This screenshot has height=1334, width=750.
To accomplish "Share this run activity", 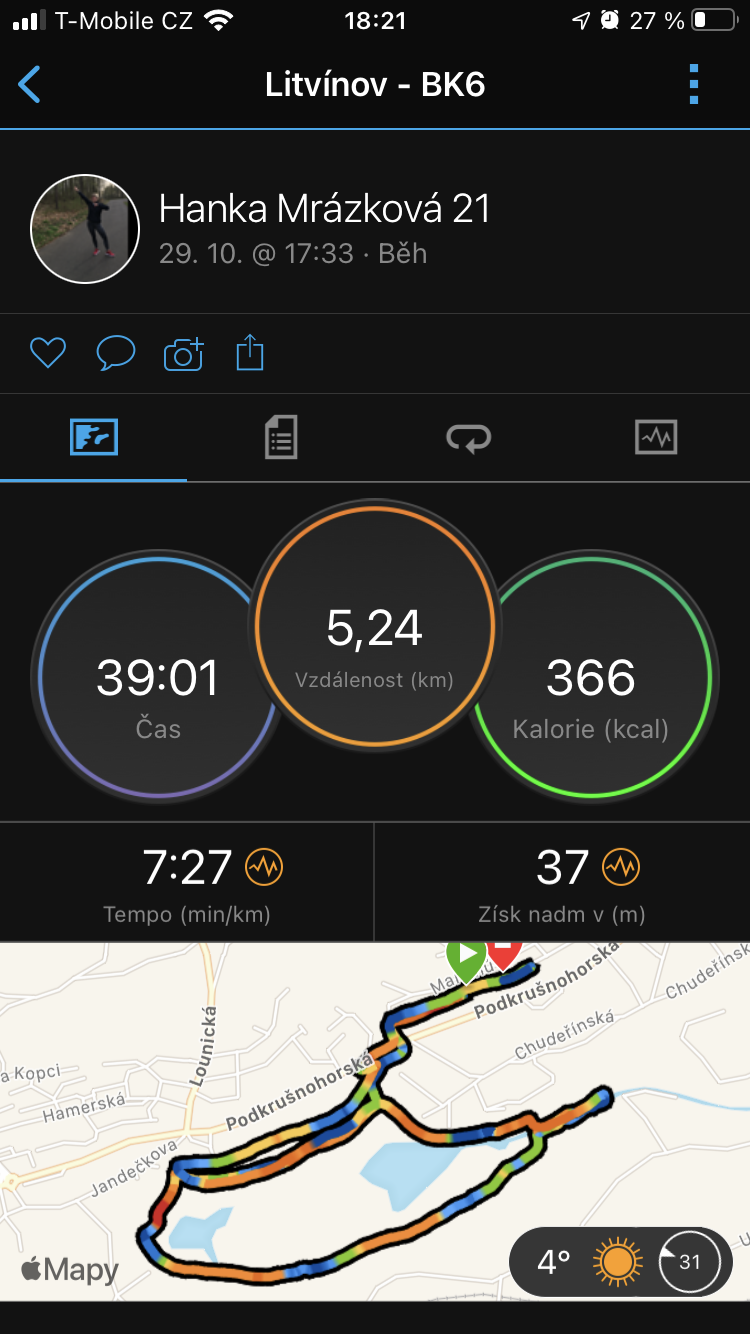I will pyautogui.click(x=250, y=353).
